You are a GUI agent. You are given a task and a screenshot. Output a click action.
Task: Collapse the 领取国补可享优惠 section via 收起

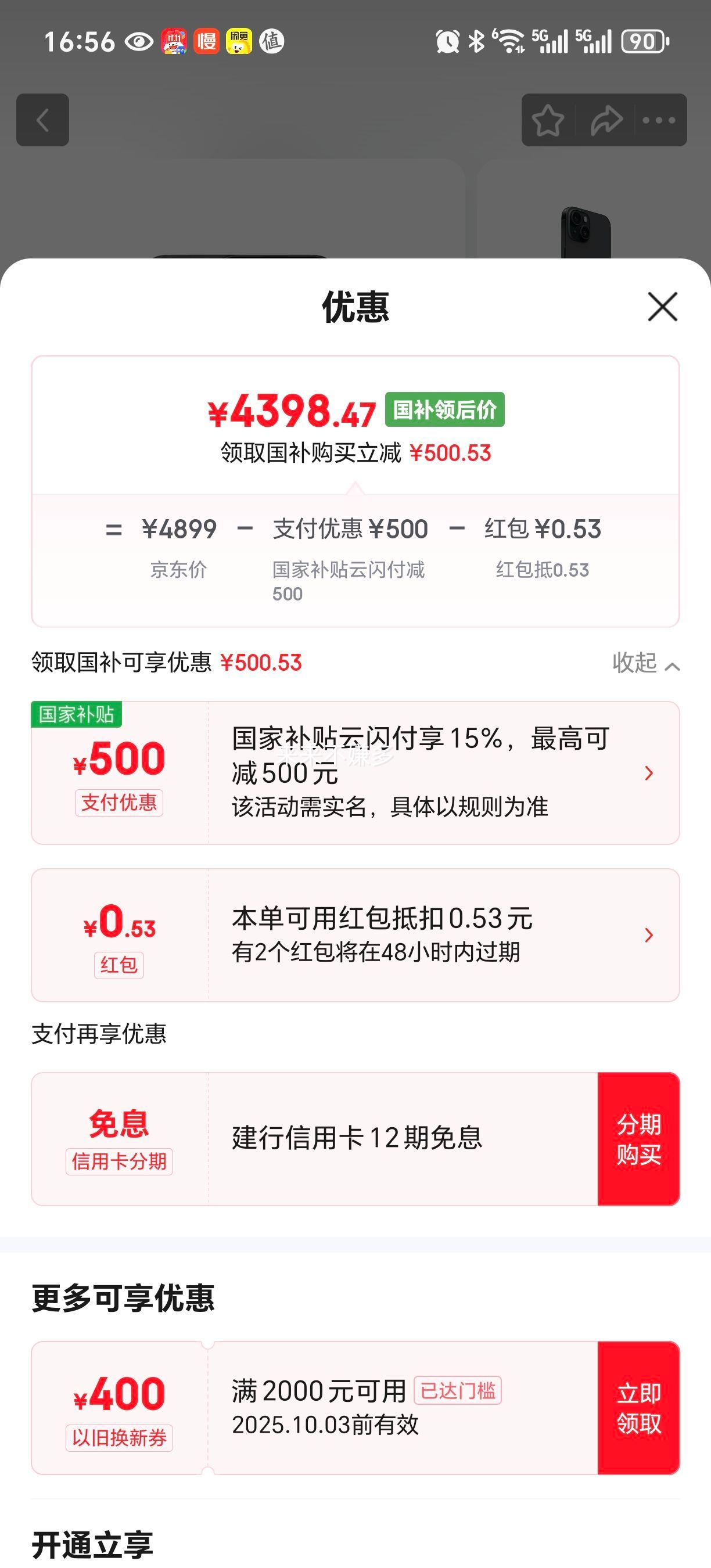click(x=645, y=663)
